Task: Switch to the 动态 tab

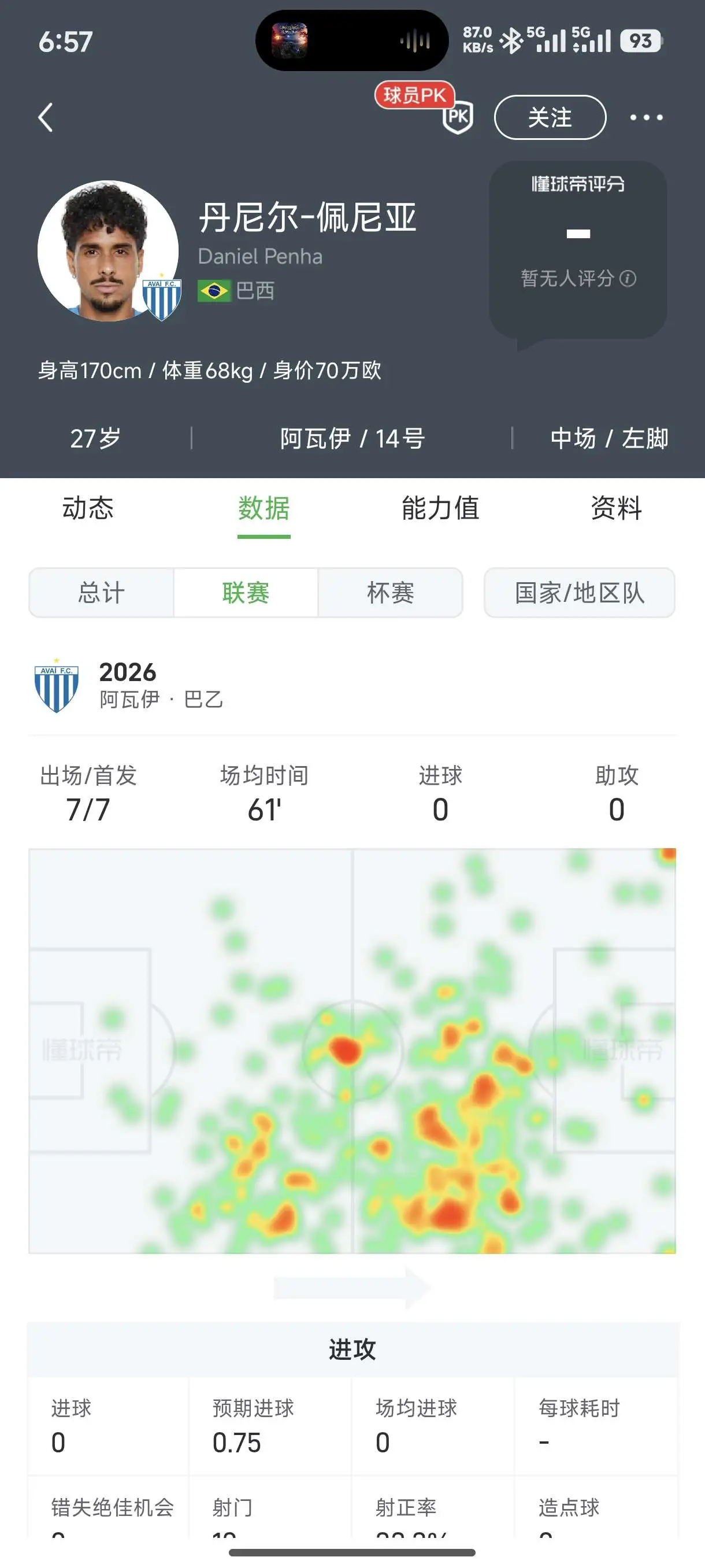Action: coord(88,508)
